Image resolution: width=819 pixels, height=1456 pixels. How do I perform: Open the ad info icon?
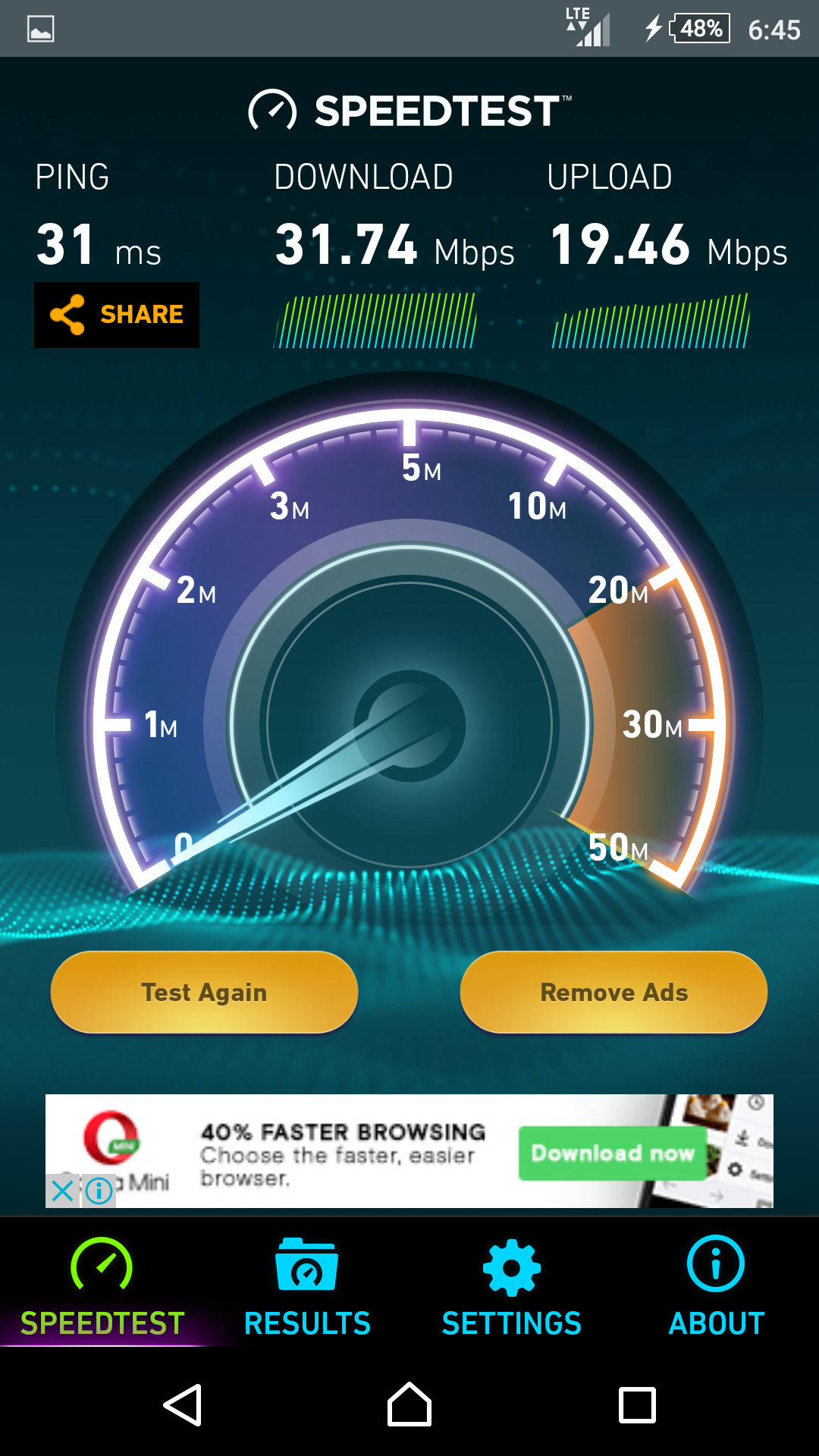[99, 1191]
